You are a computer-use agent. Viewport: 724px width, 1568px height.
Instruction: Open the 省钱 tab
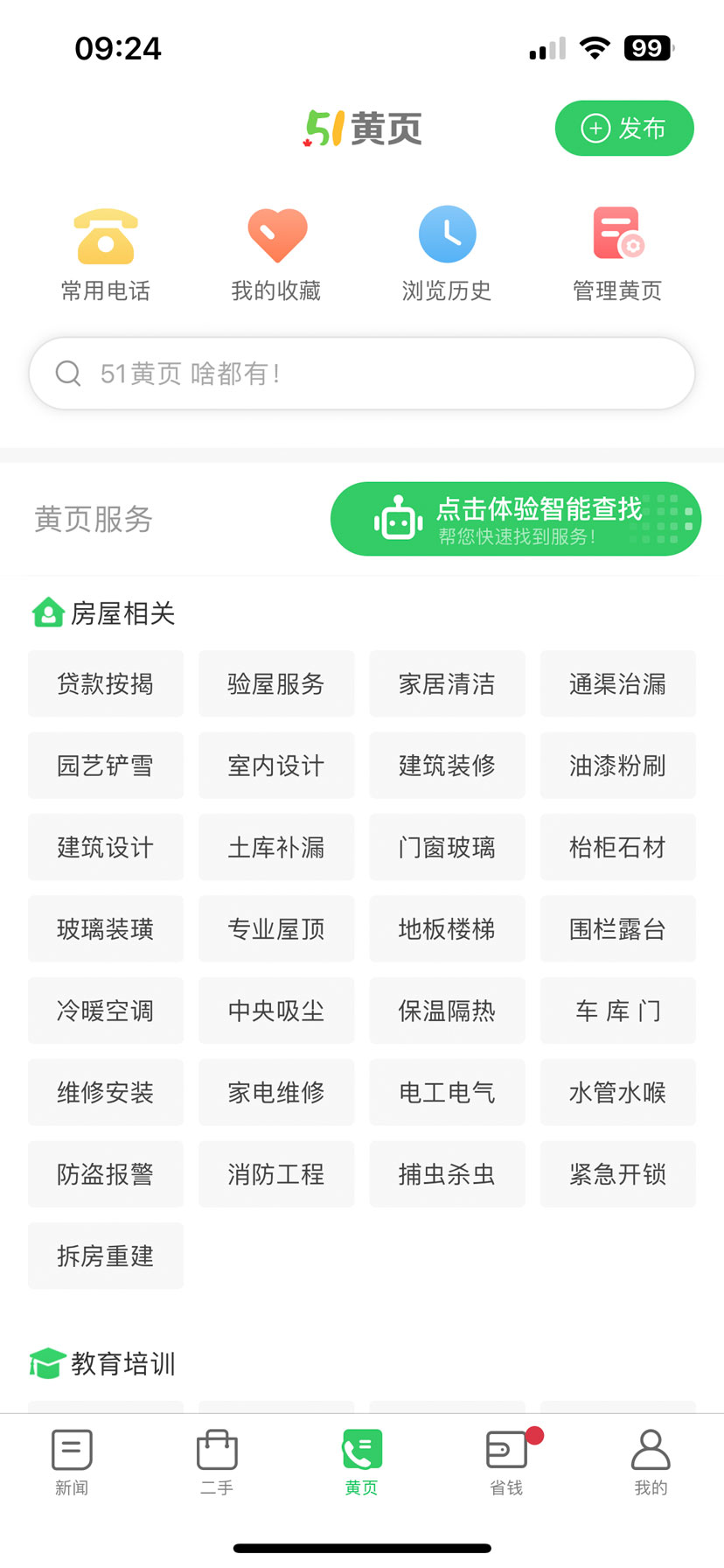coord(507,1461)
